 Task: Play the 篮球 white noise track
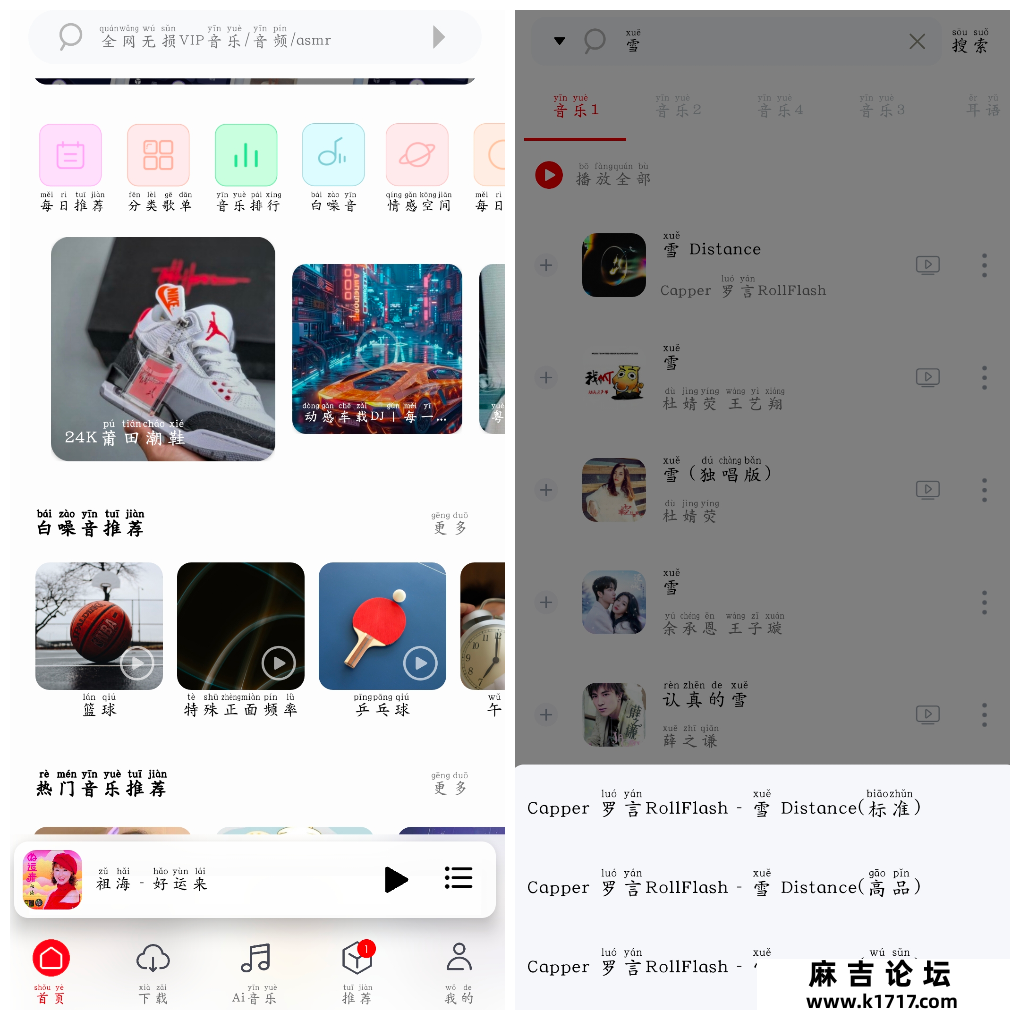[137, 662]
